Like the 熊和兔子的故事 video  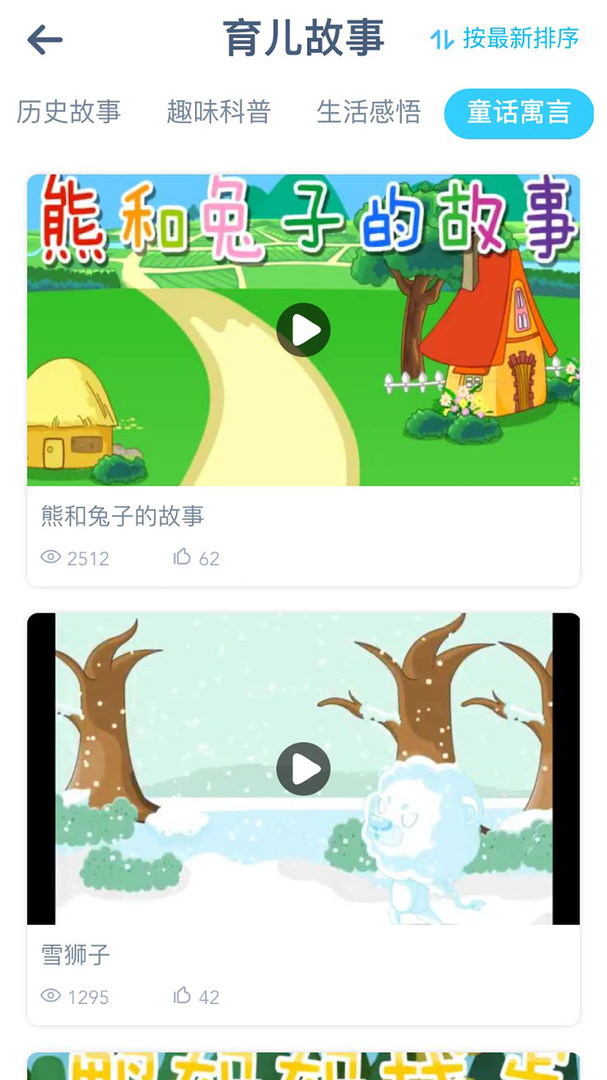183,557
